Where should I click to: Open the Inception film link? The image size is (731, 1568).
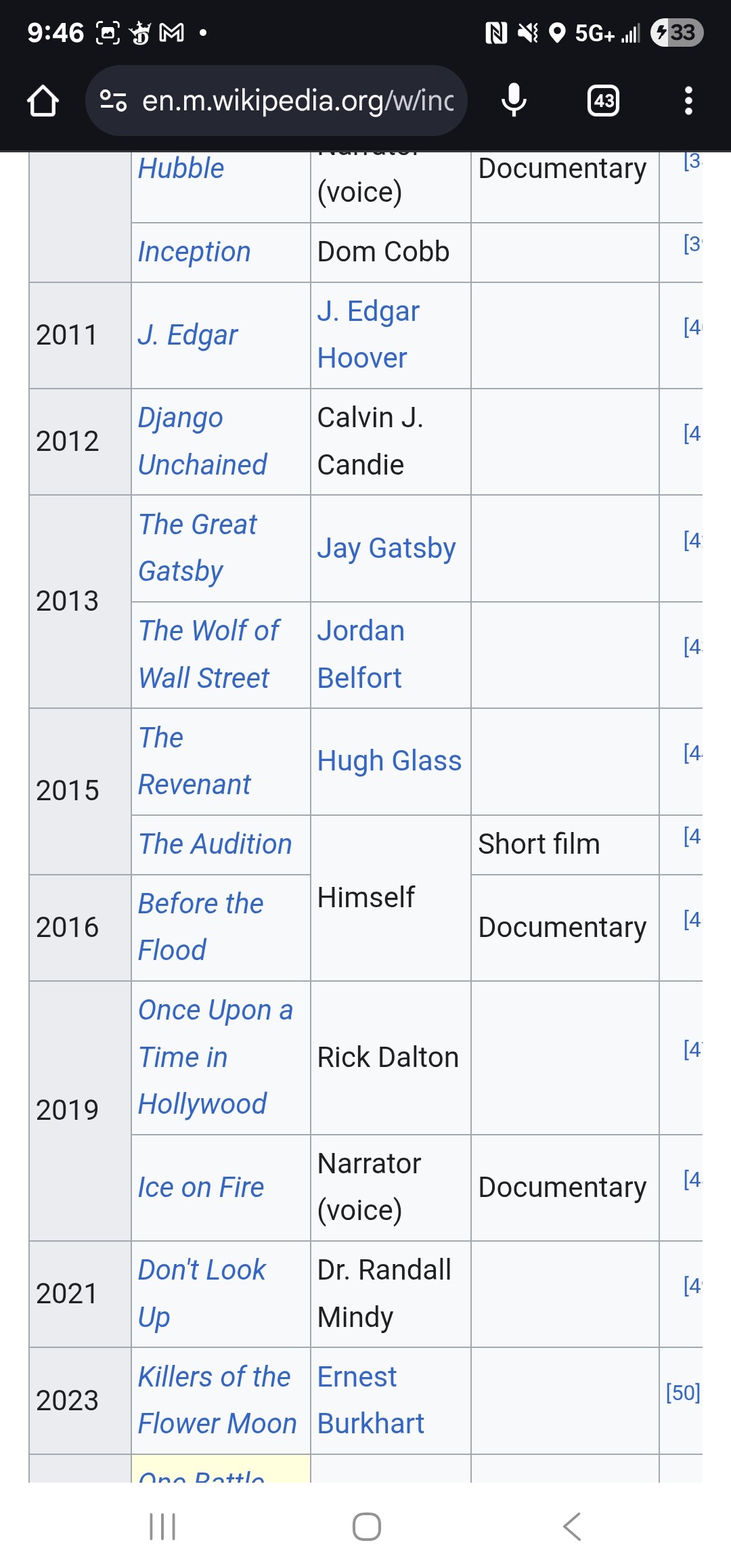(x=194, y=252)
